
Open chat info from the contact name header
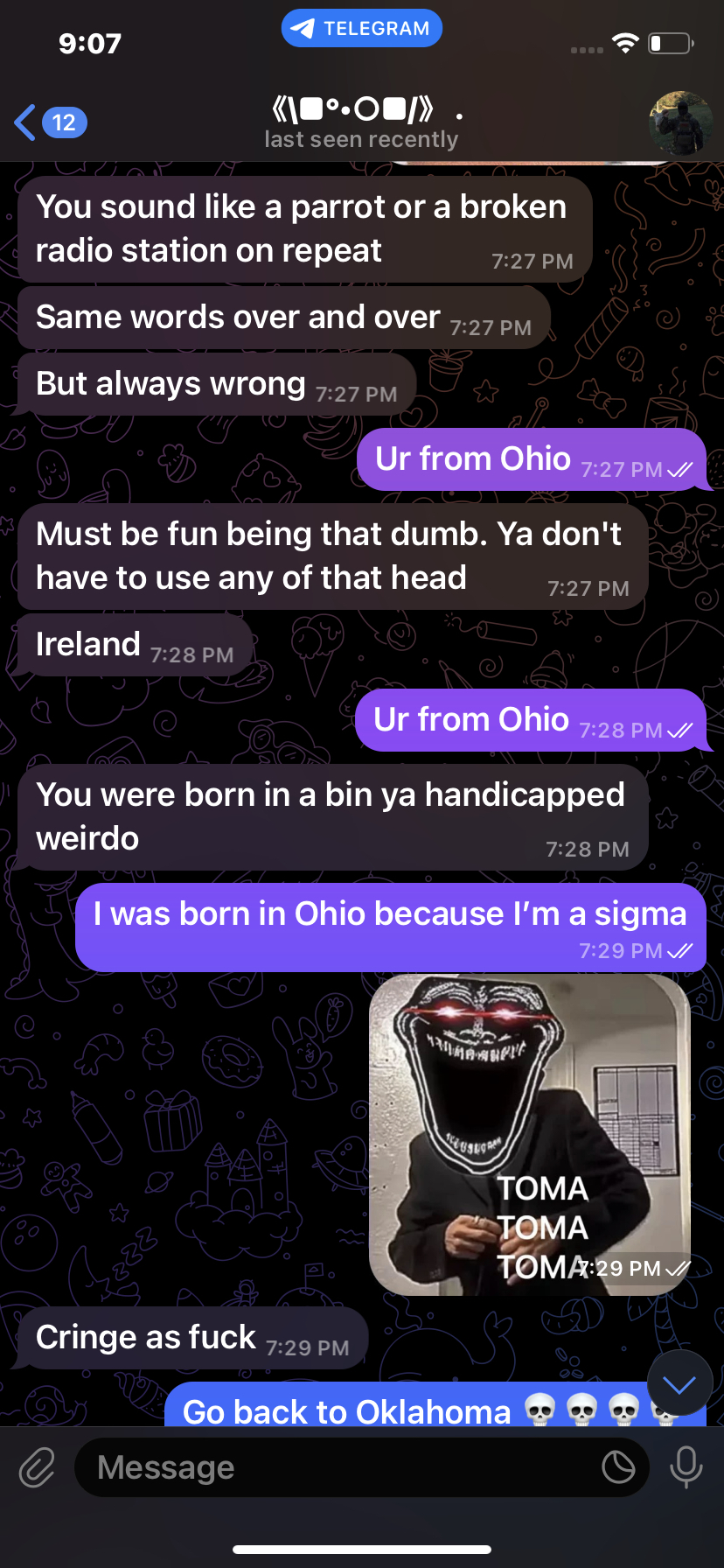pos(361,122)
